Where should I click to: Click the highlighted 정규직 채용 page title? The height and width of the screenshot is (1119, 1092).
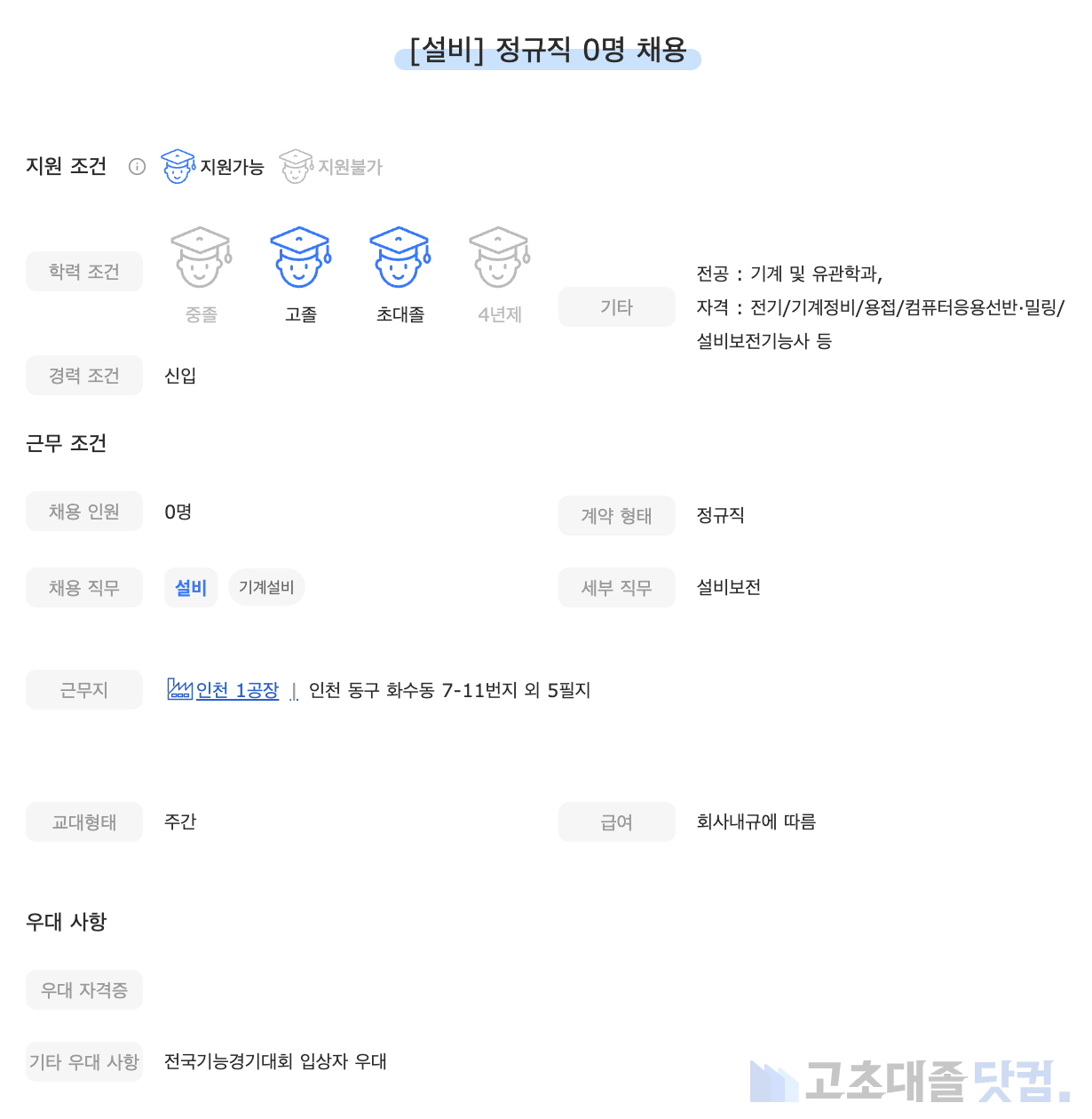pyautogui.click(x=546, y=52)
